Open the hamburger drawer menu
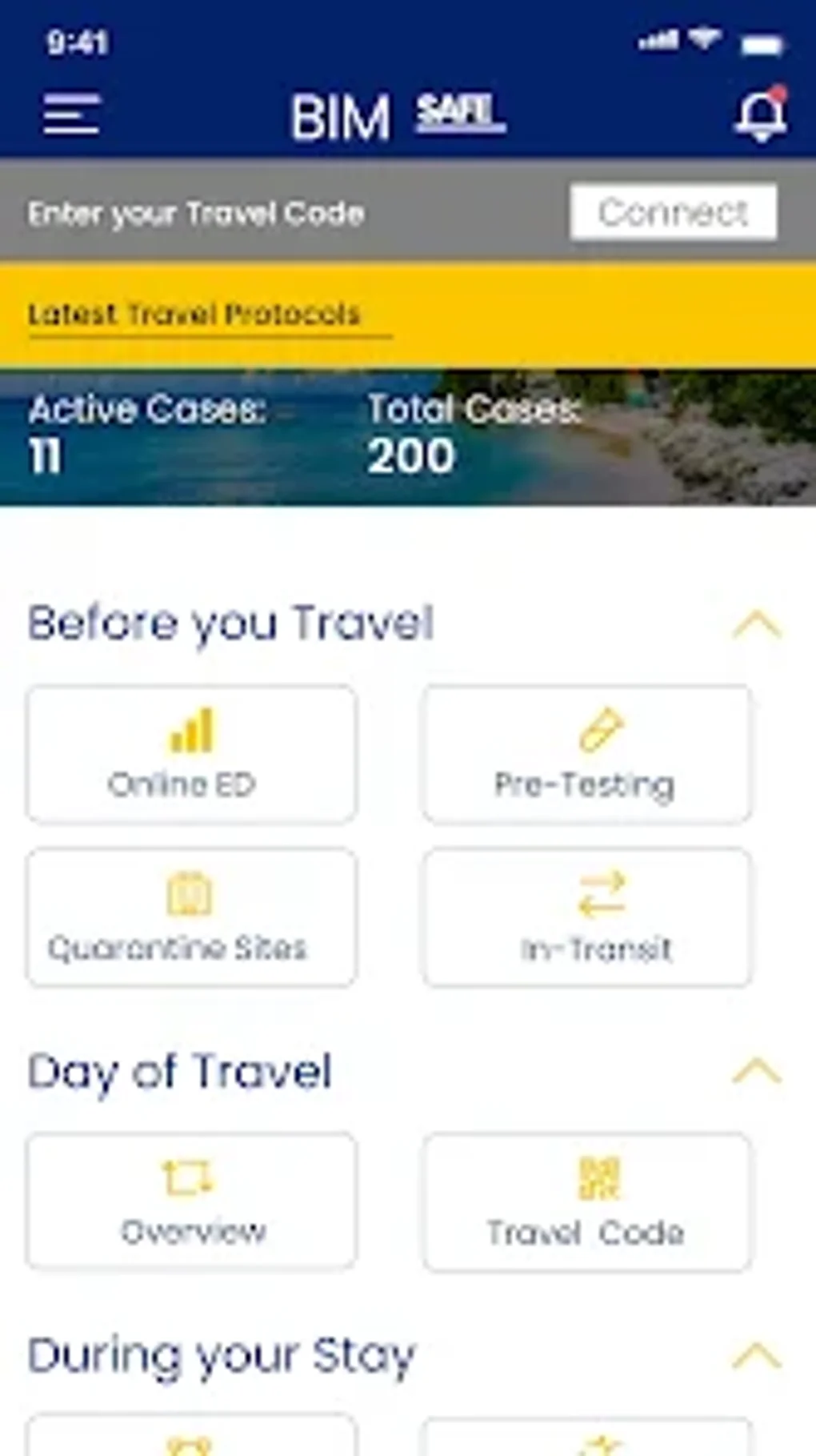Screen dimensions: 816x1456 coord(72,115)
